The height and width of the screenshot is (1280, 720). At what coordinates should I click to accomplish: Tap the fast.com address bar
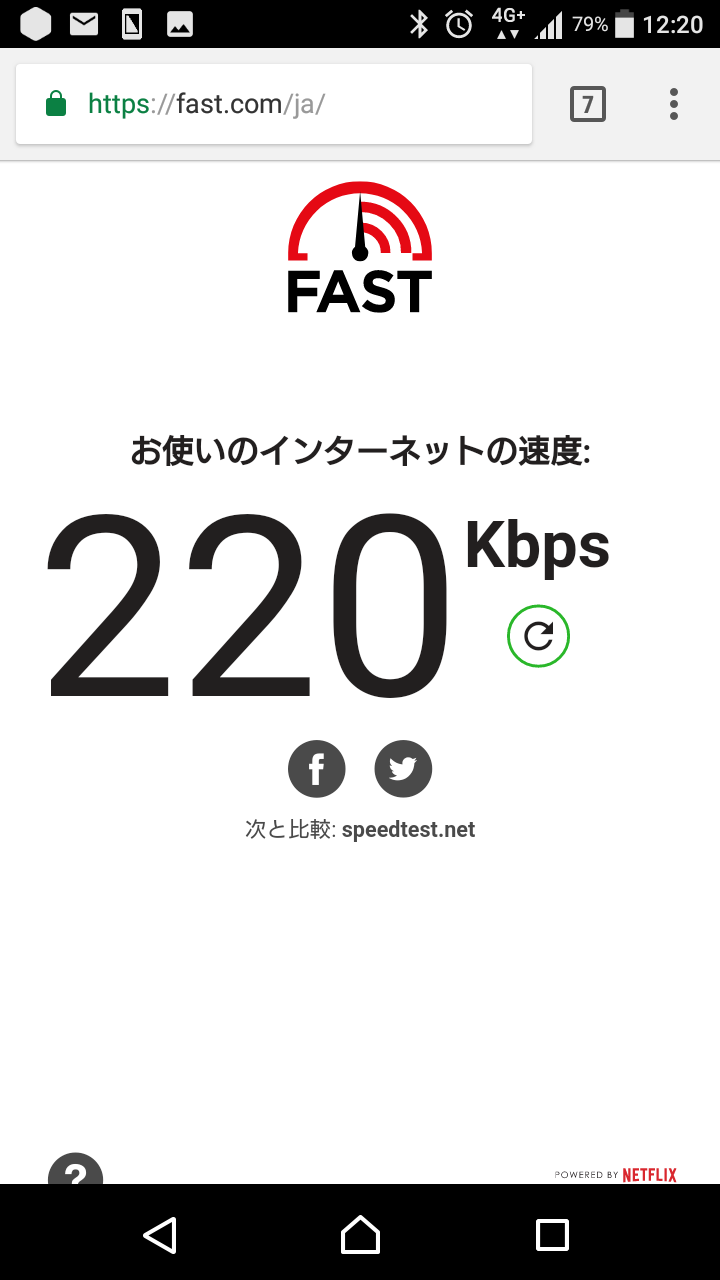(x=274, y=104)
